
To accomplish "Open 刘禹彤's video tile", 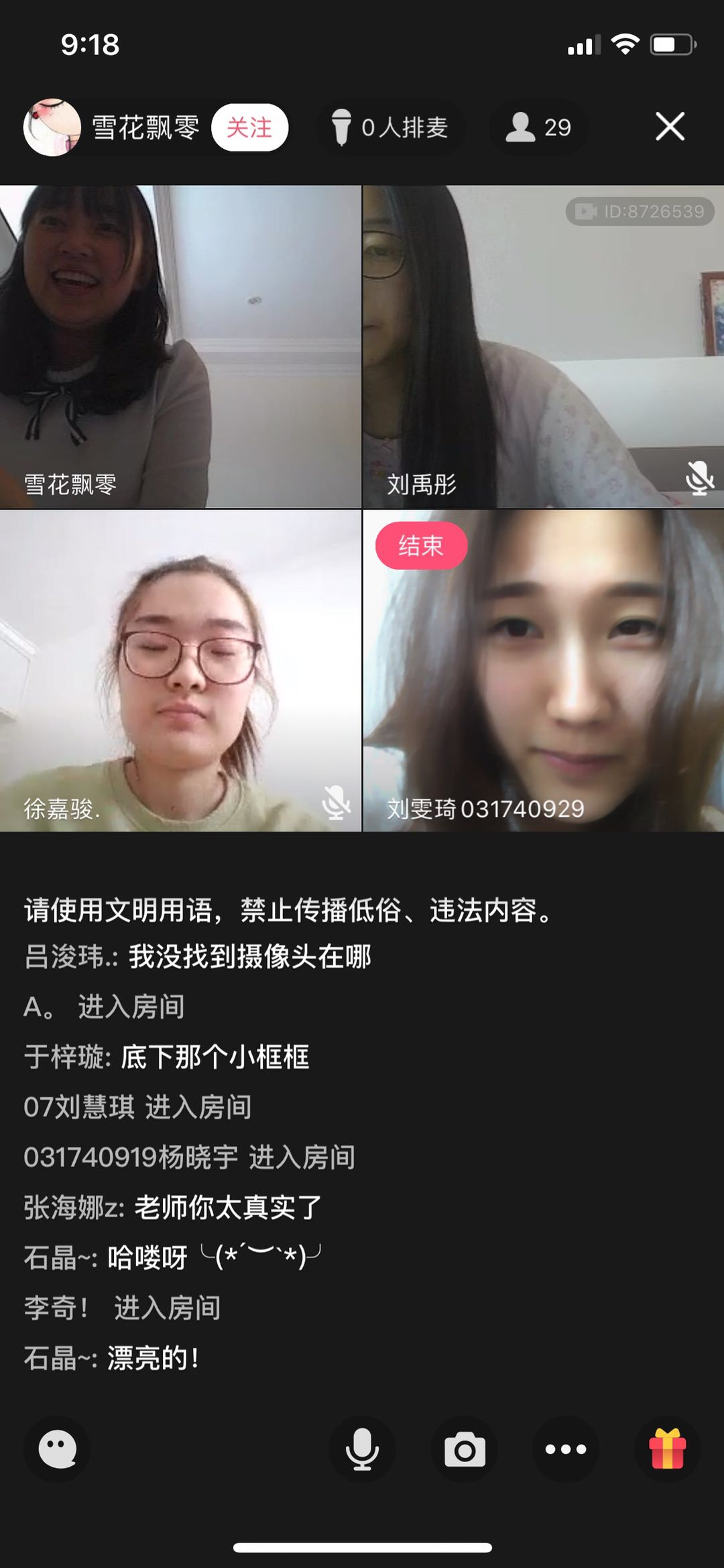I will pos(543,346).
